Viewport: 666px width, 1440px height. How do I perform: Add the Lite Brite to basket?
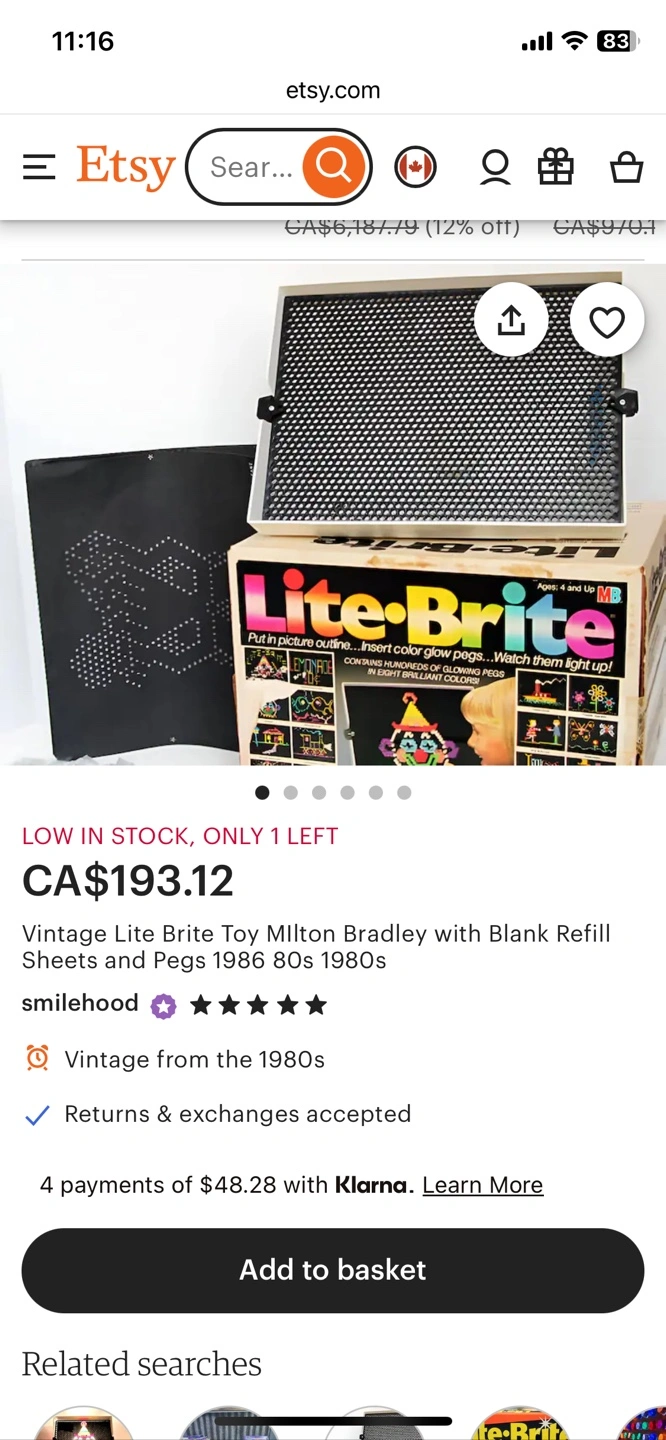click(x=333, y=1270)
